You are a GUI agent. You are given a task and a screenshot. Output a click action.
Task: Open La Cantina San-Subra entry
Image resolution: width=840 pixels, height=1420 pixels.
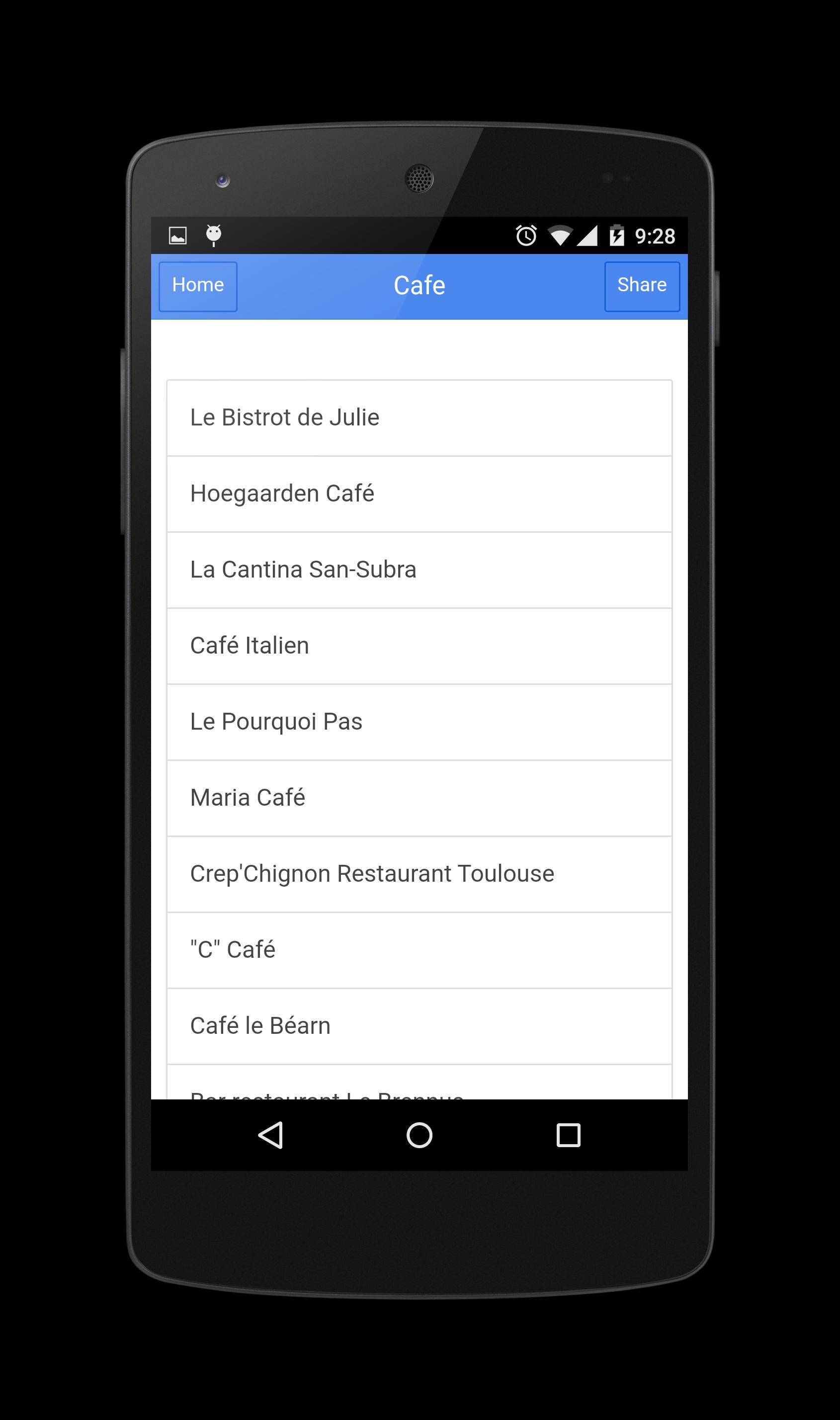(419, 570)
